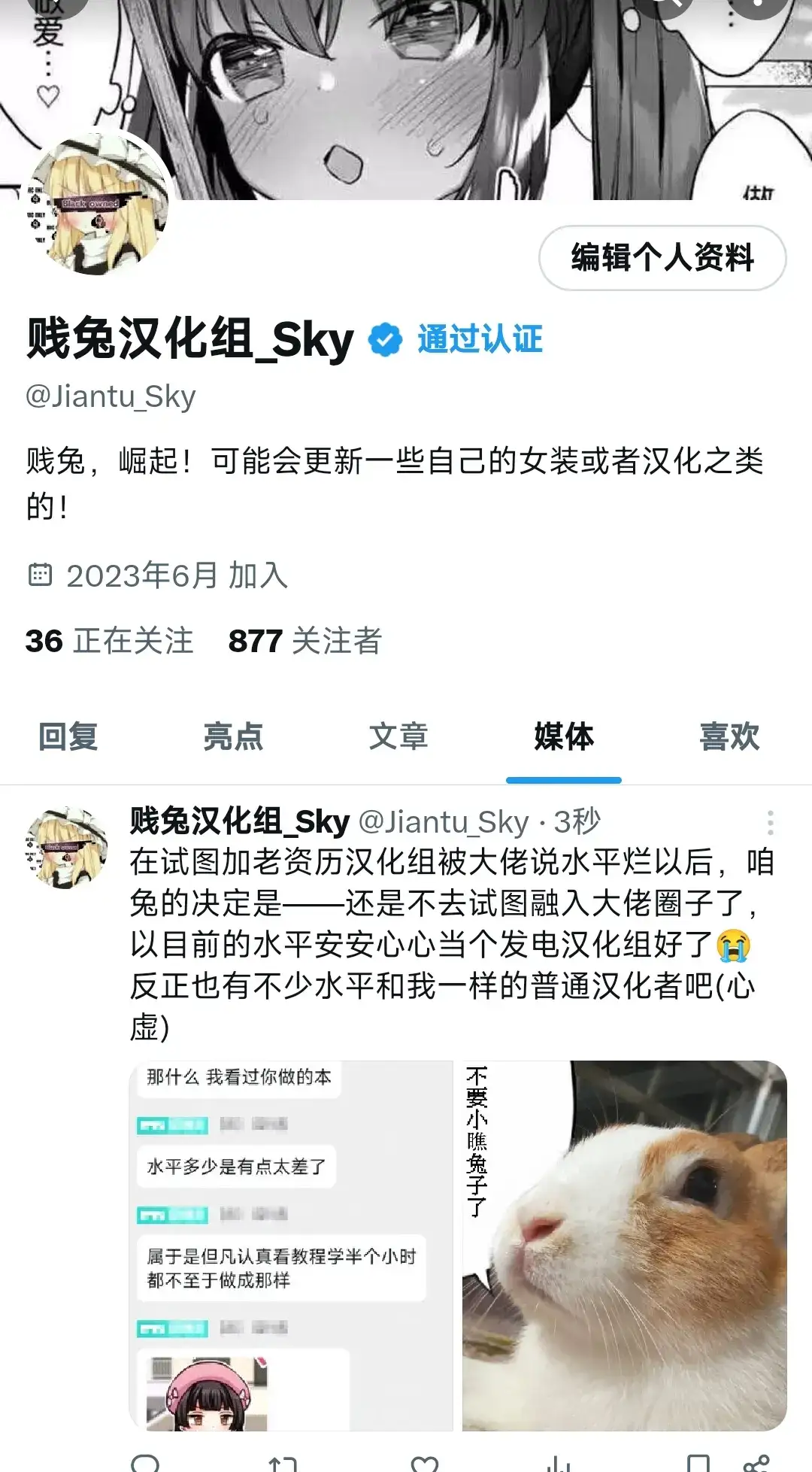This screenshot has width=812, height=1472.
Task: Open the 36 正在关注 list
Action: 110,641
